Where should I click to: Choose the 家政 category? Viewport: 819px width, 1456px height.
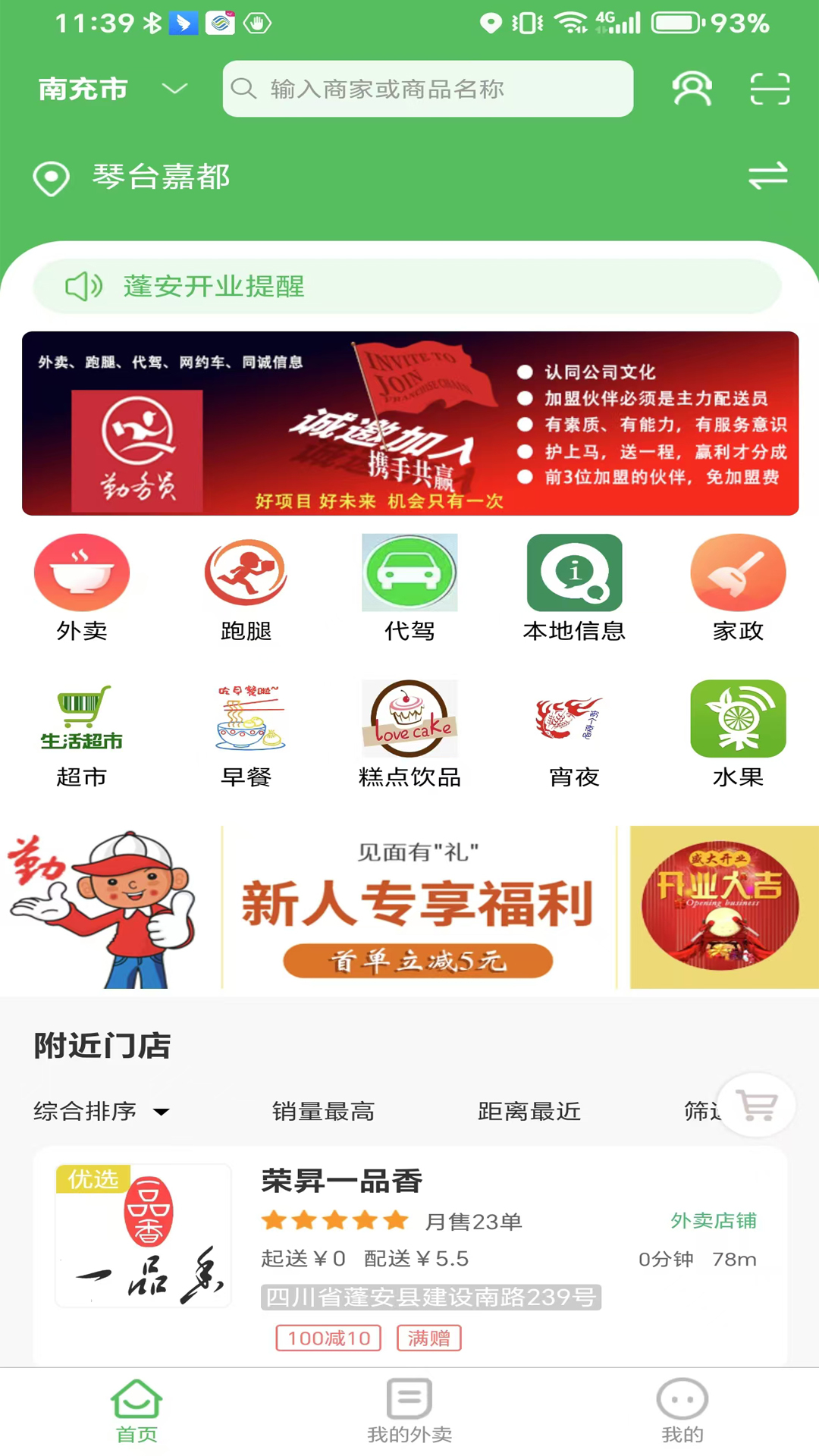click(x=738, y=588)
